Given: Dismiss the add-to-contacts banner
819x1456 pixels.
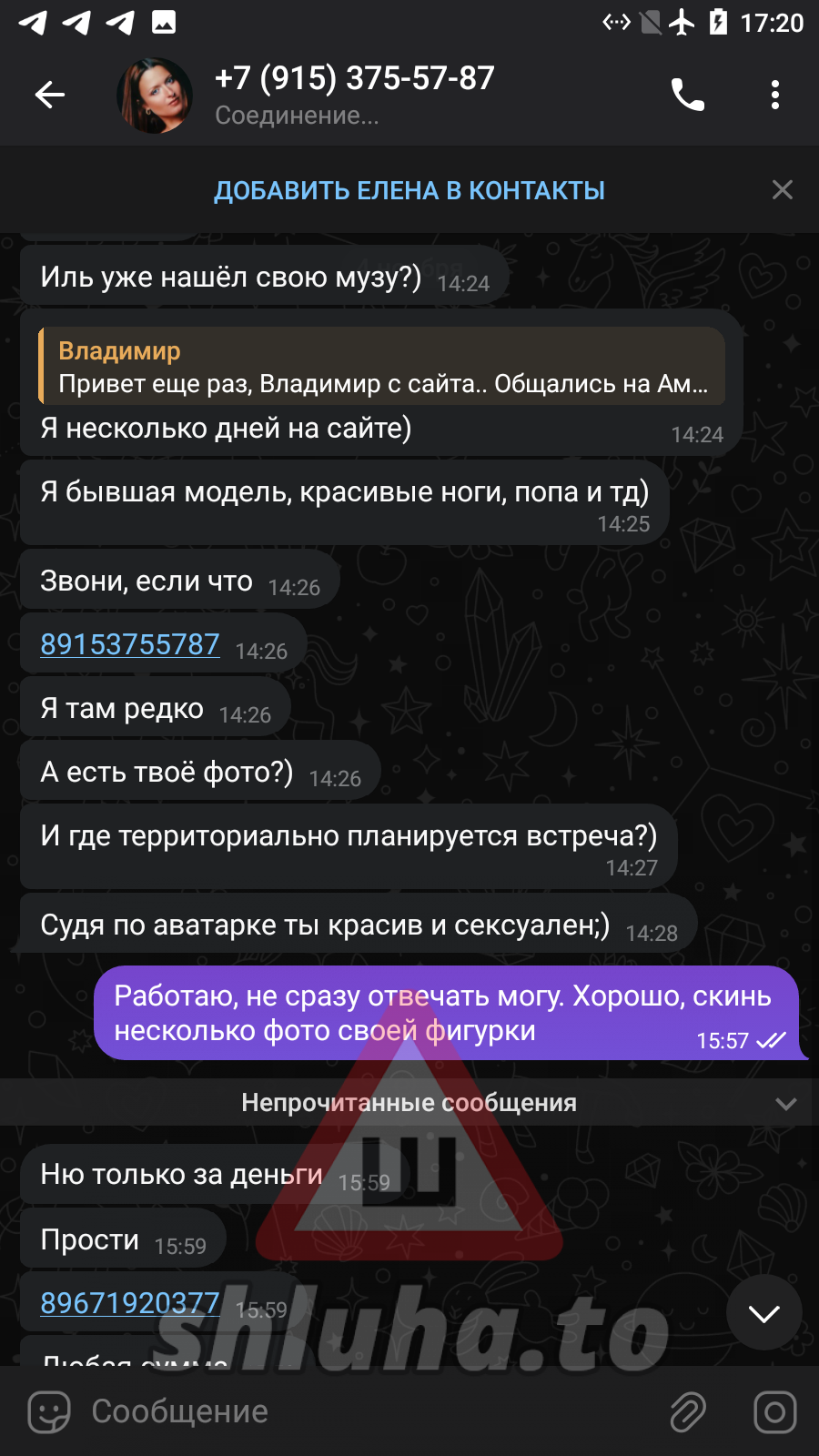Looking at the screenshot, I should click(782, 190).
